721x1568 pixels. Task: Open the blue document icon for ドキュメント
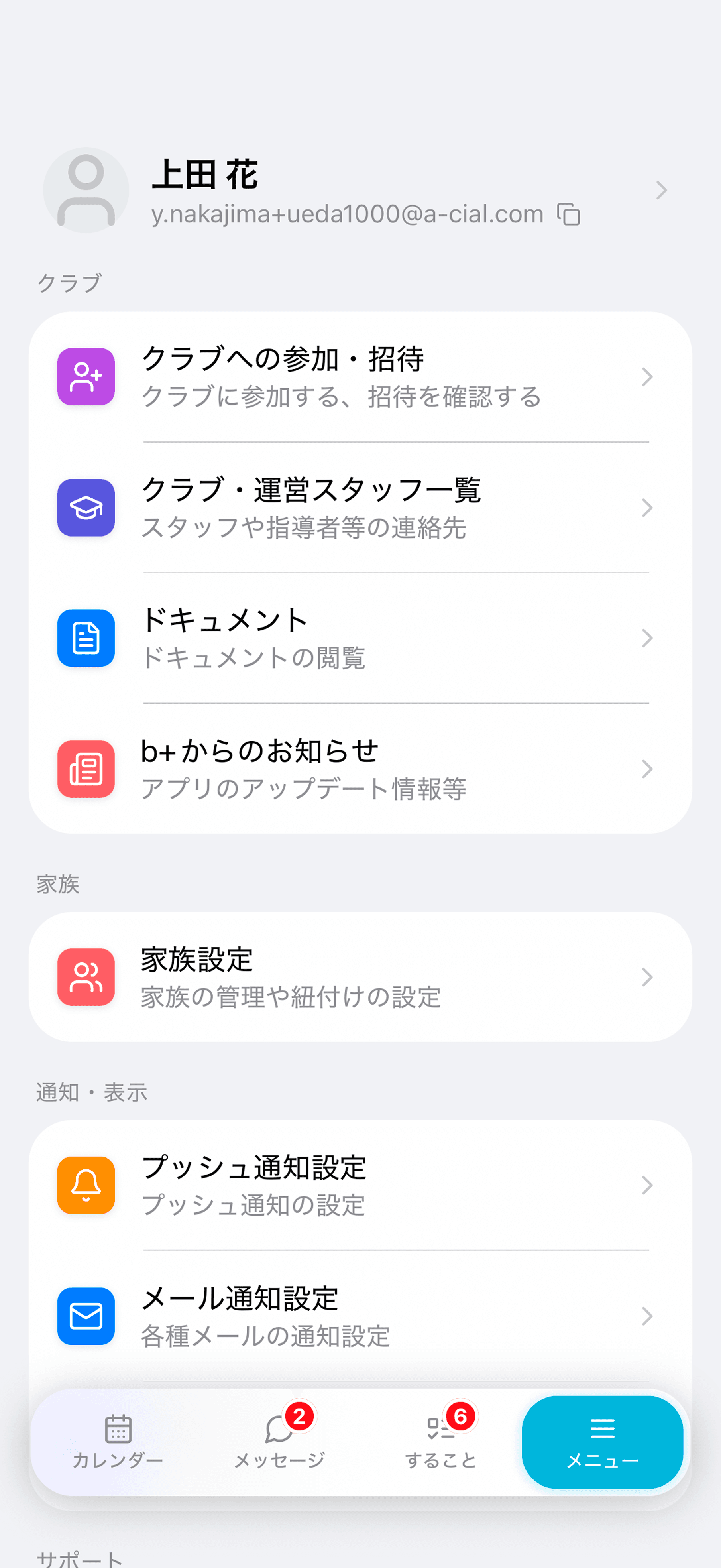(x=86, y=638)
